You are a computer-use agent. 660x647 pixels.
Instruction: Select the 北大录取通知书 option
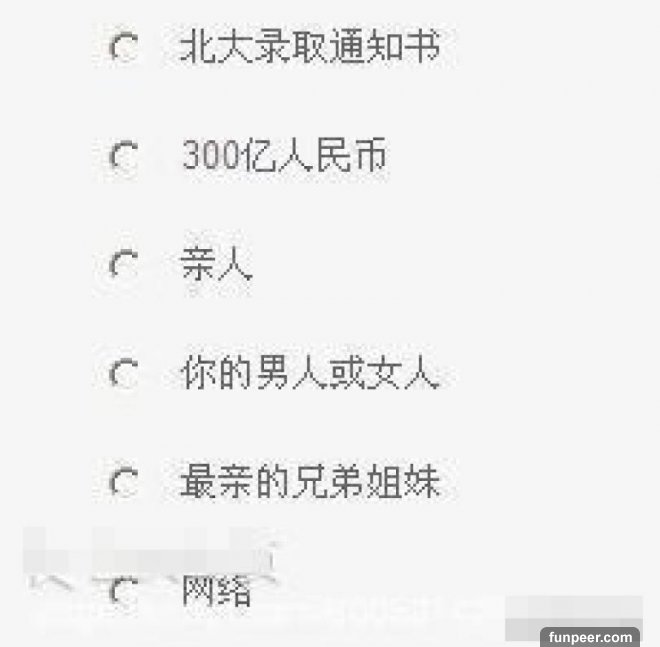123,46
